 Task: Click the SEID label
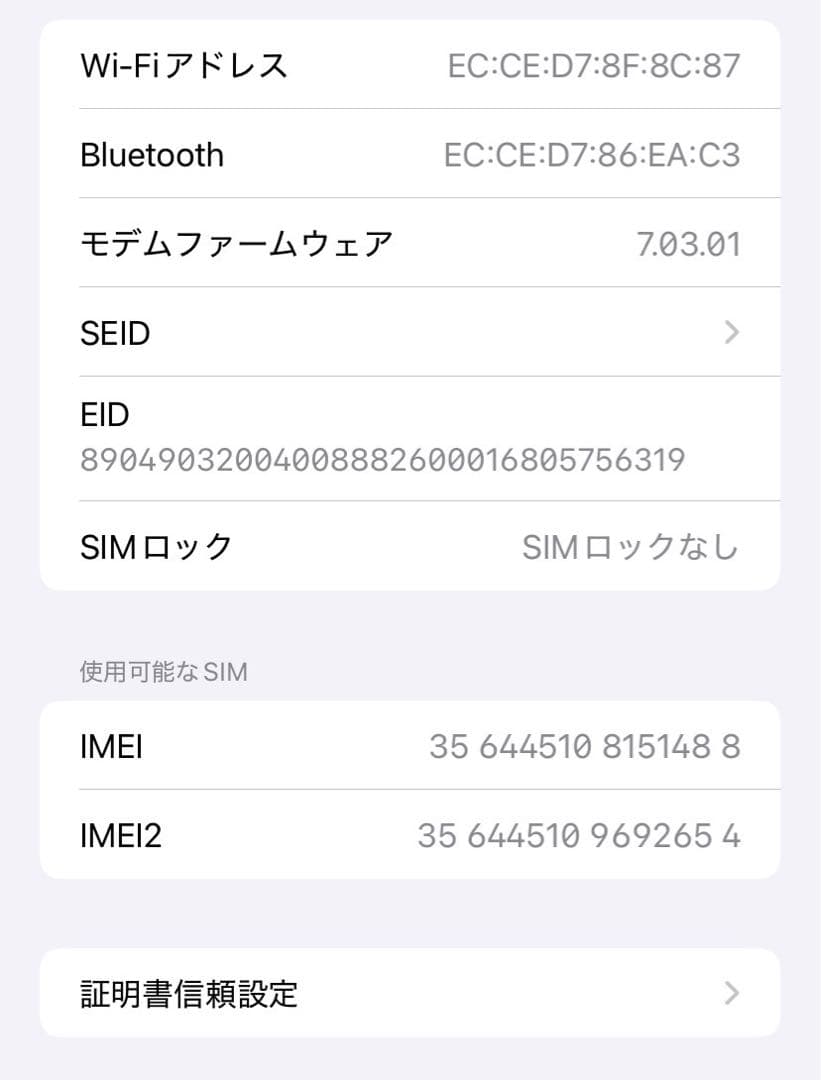(x=115, y=333)
